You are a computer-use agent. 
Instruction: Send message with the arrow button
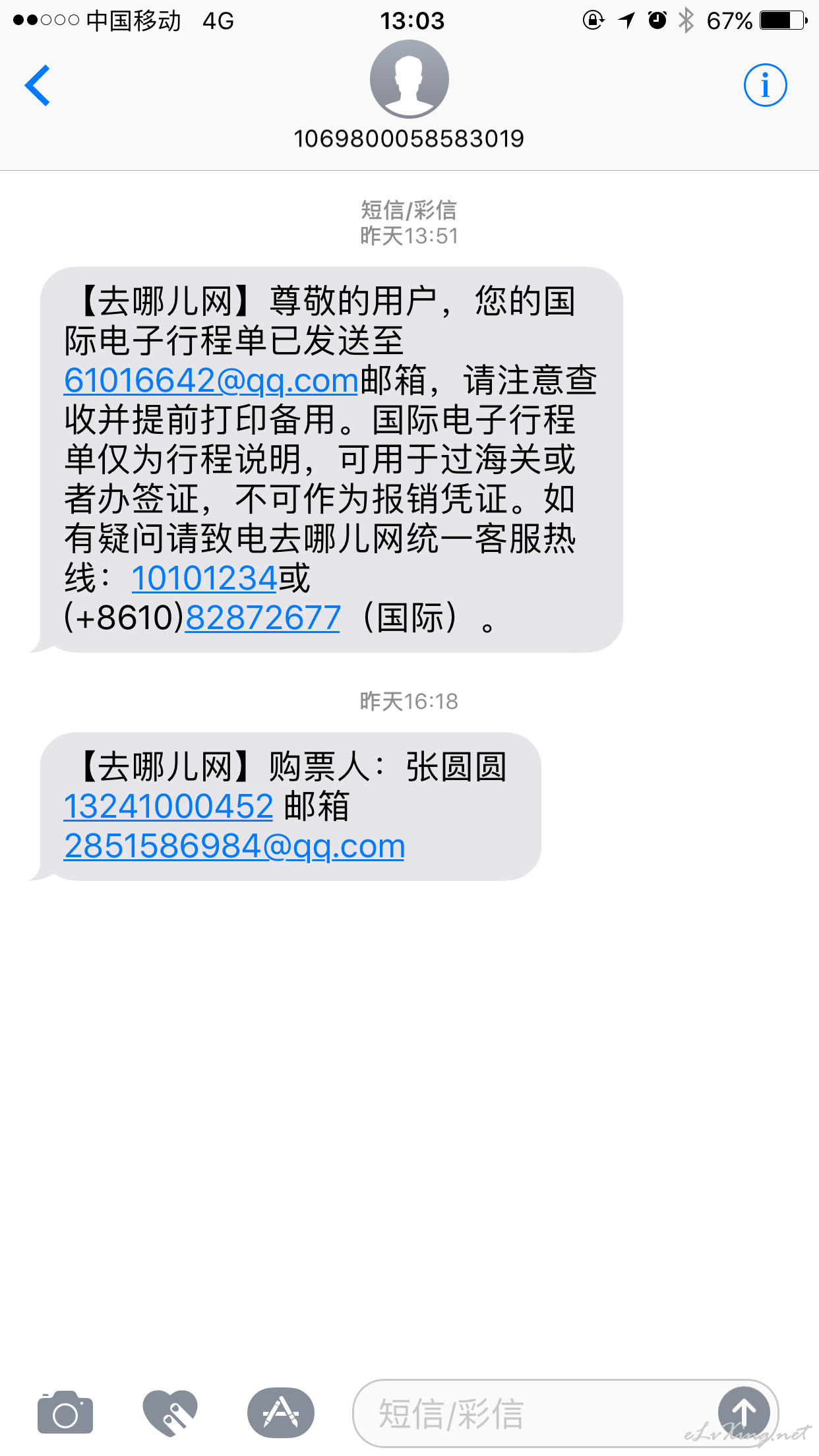(x=744, y=1412)
